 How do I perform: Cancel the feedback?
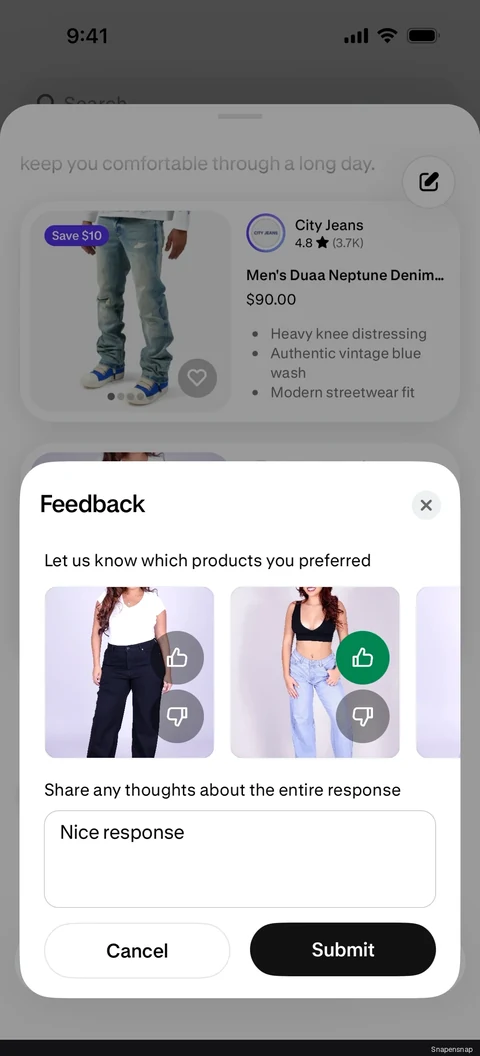[x=137, y=950]
